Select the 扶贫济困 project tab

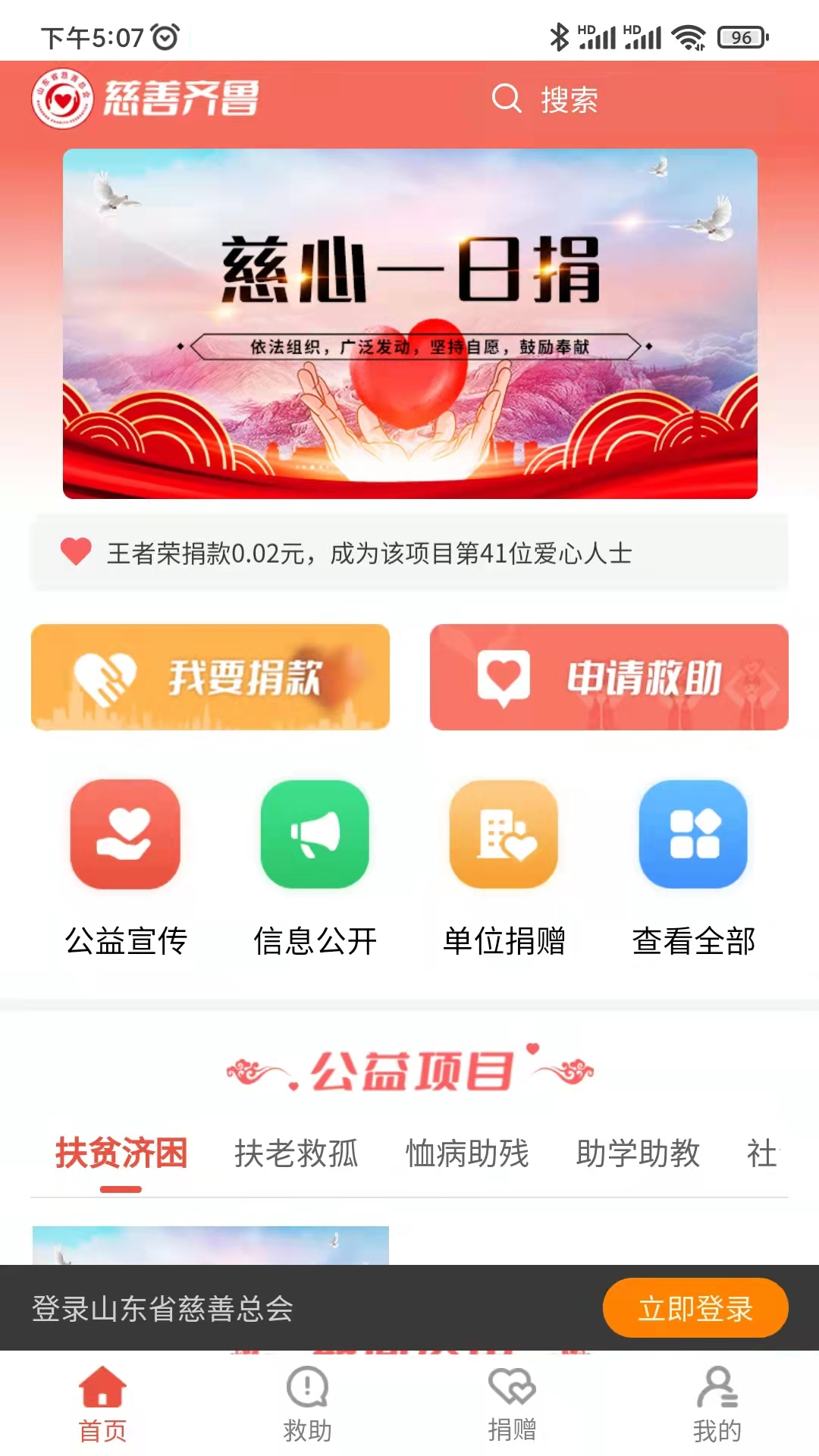(121, 1153)
